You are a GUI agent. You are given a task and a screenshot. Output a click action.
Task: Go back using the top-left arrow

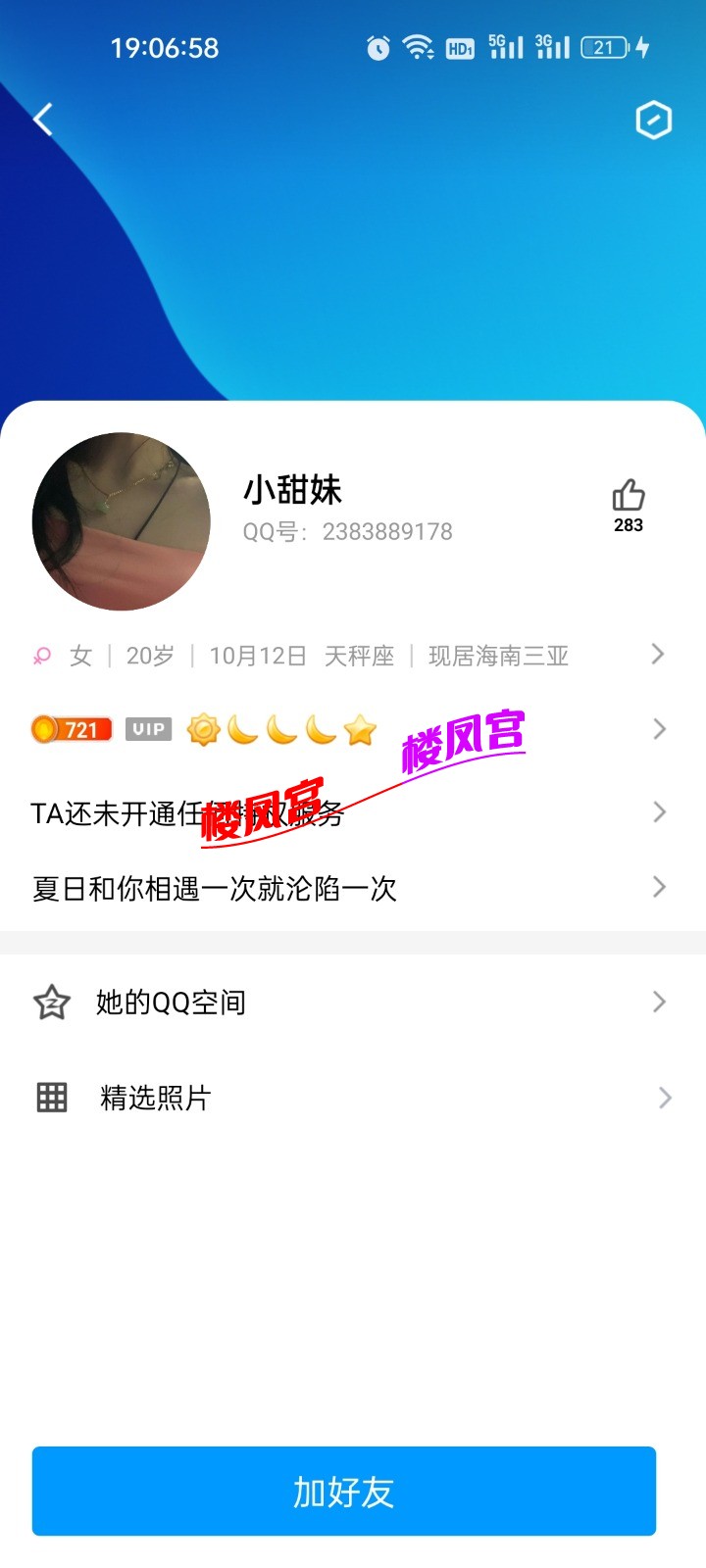tap(43, 120)
